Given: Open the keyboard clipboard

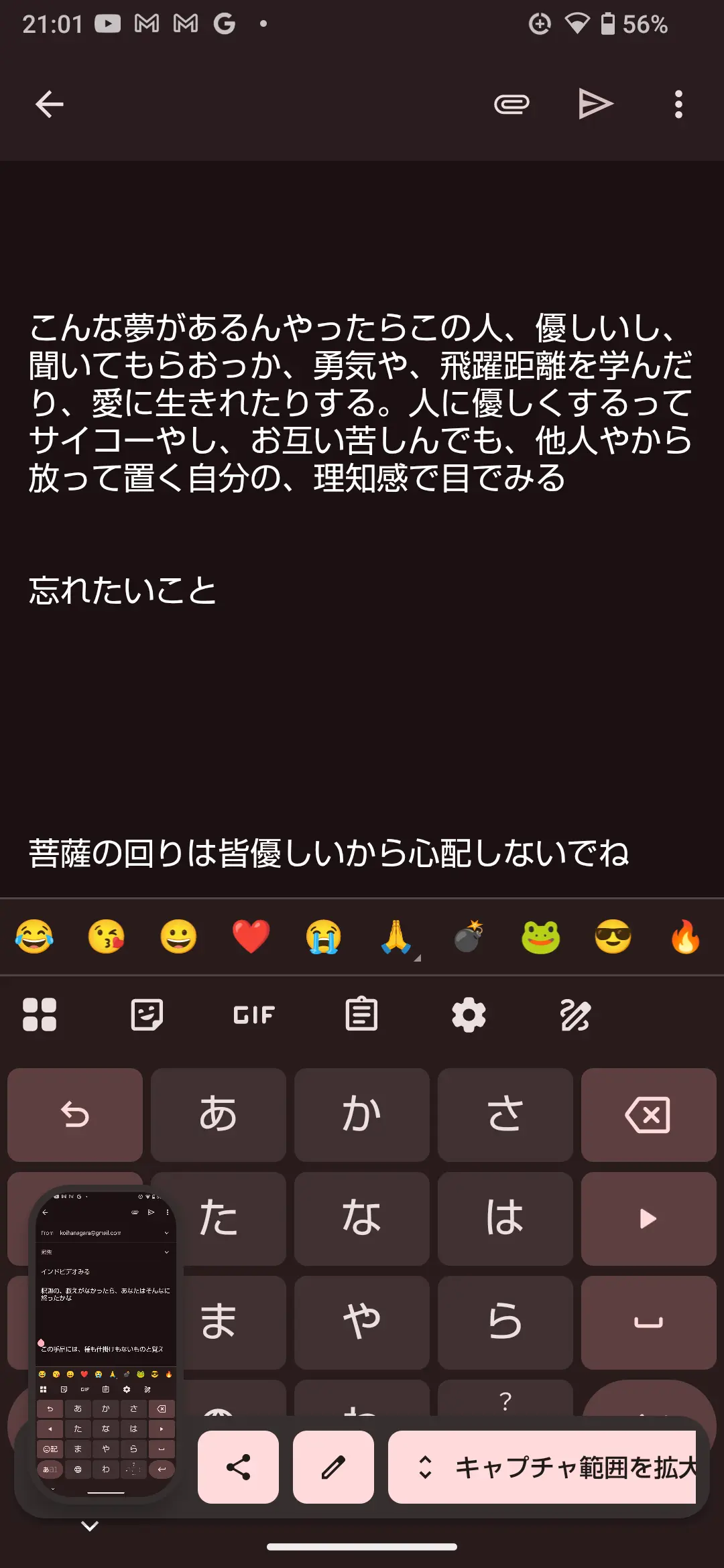Looking at the screenshot, I should 361,1015.
